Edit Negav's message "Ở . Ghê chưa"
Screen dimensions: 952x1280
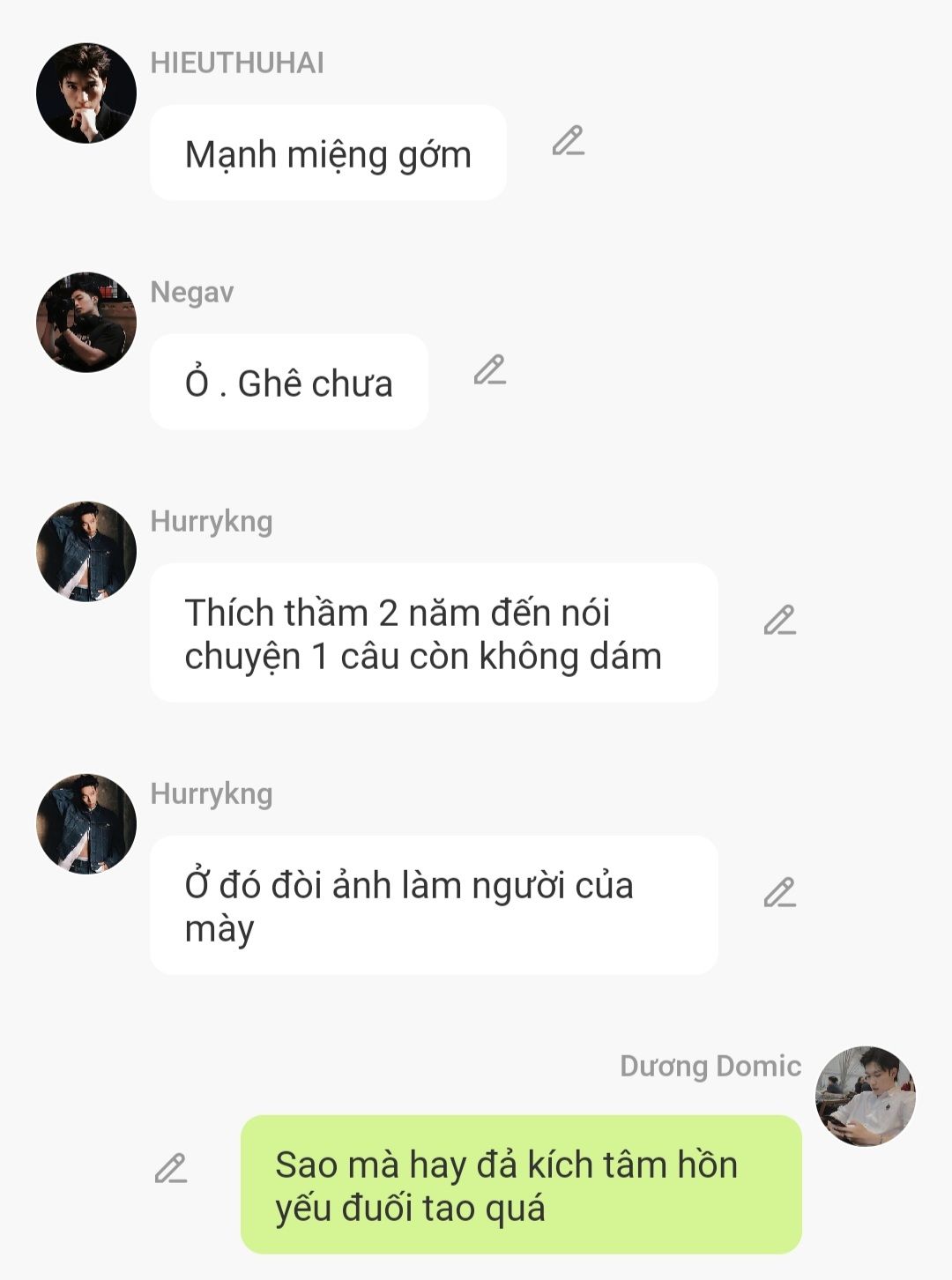pos(490,370)
